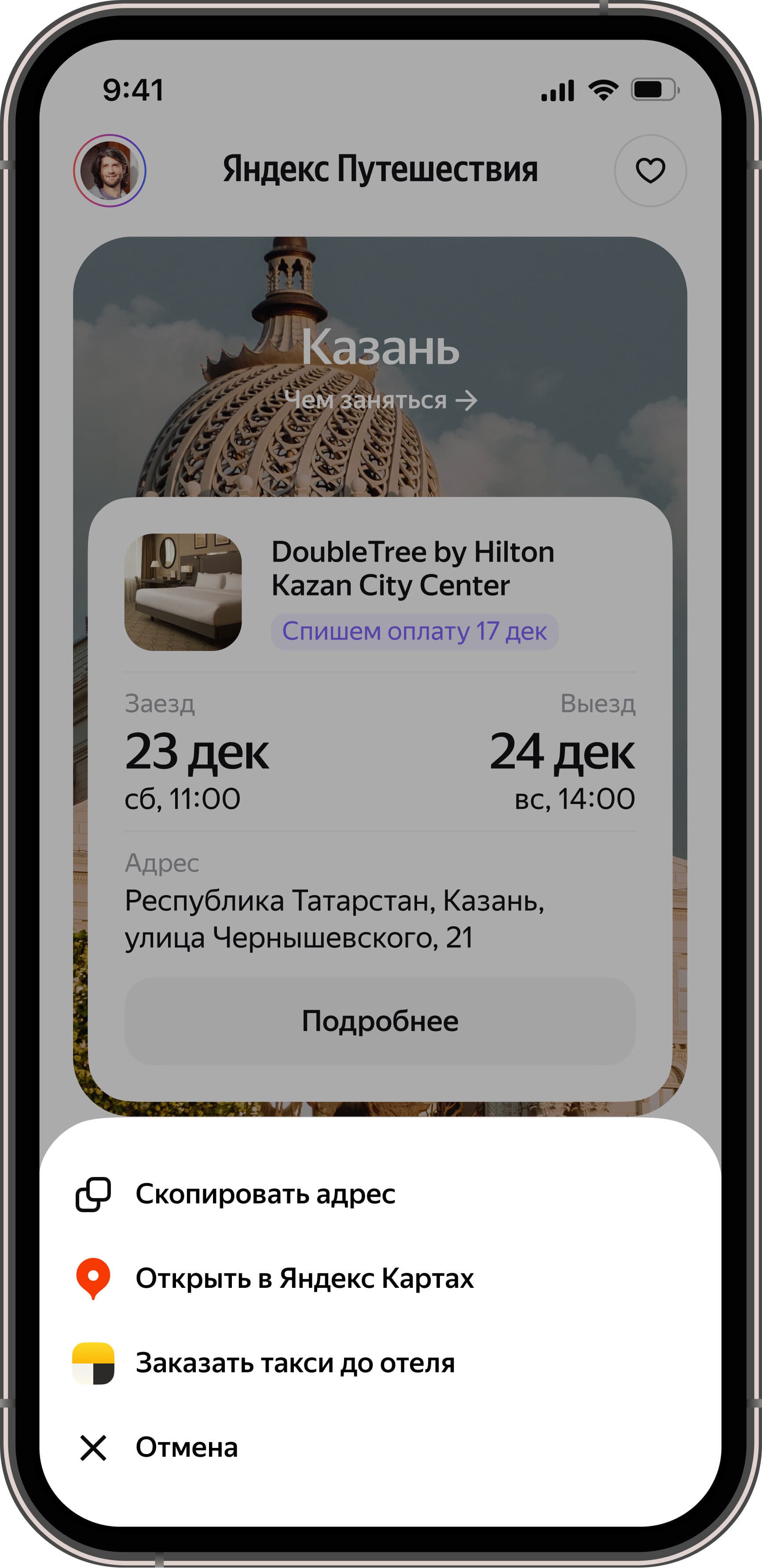Image resolution: width=762 pixels, height=1568 pixels.
Task: Open address in Yandex Maps
Action: [304, 1278]
